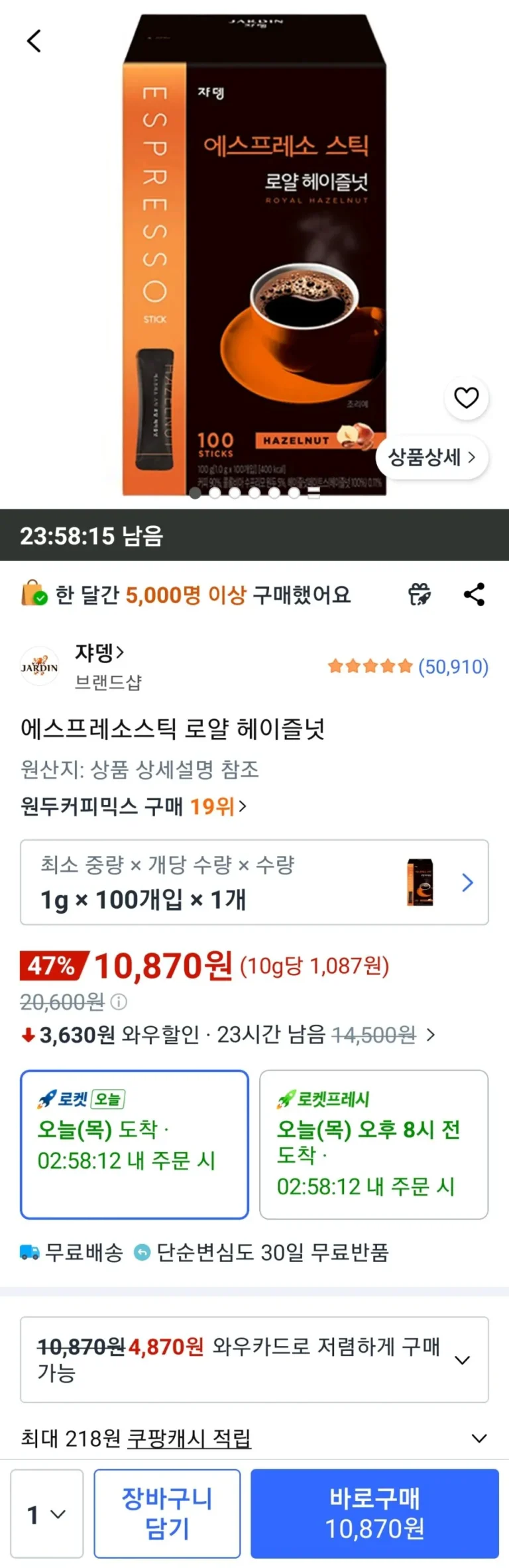Open 3,630원 와우할인 details
Screen dimensions: 509x1568
pos(228,1035)
